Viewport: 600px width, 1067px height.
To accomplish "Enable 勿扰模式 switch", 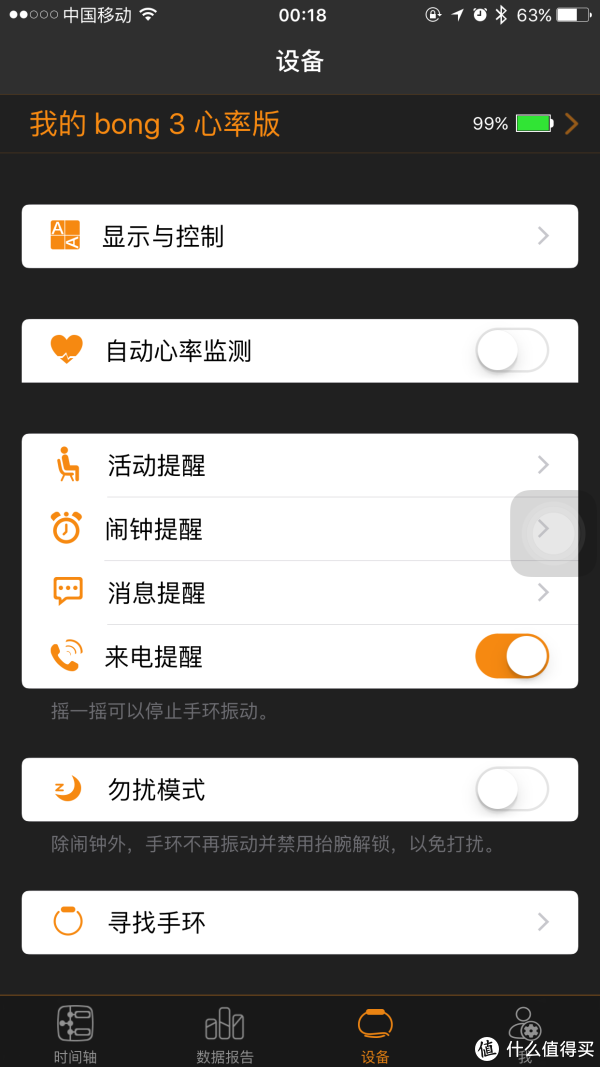I will pos(512,789).
